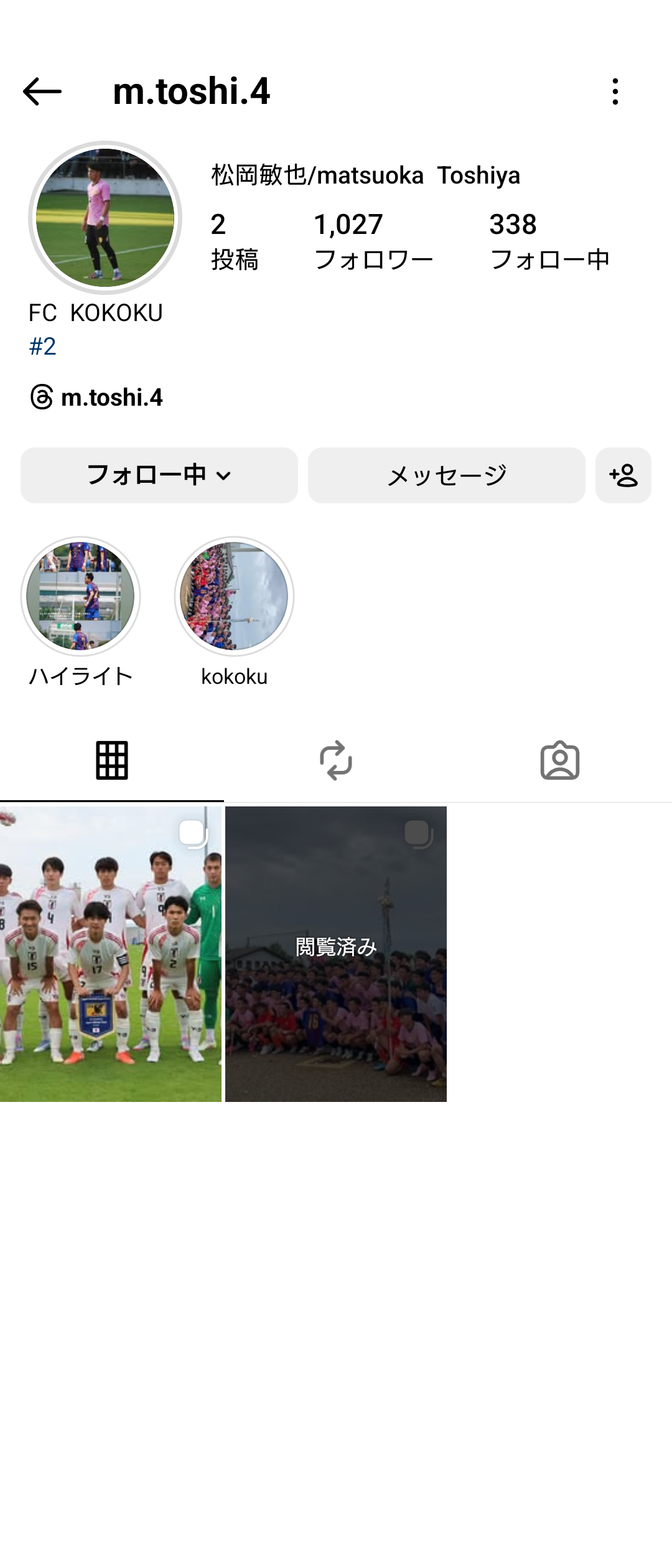
Task: Open the profile picture story
Action: point(105,218)
